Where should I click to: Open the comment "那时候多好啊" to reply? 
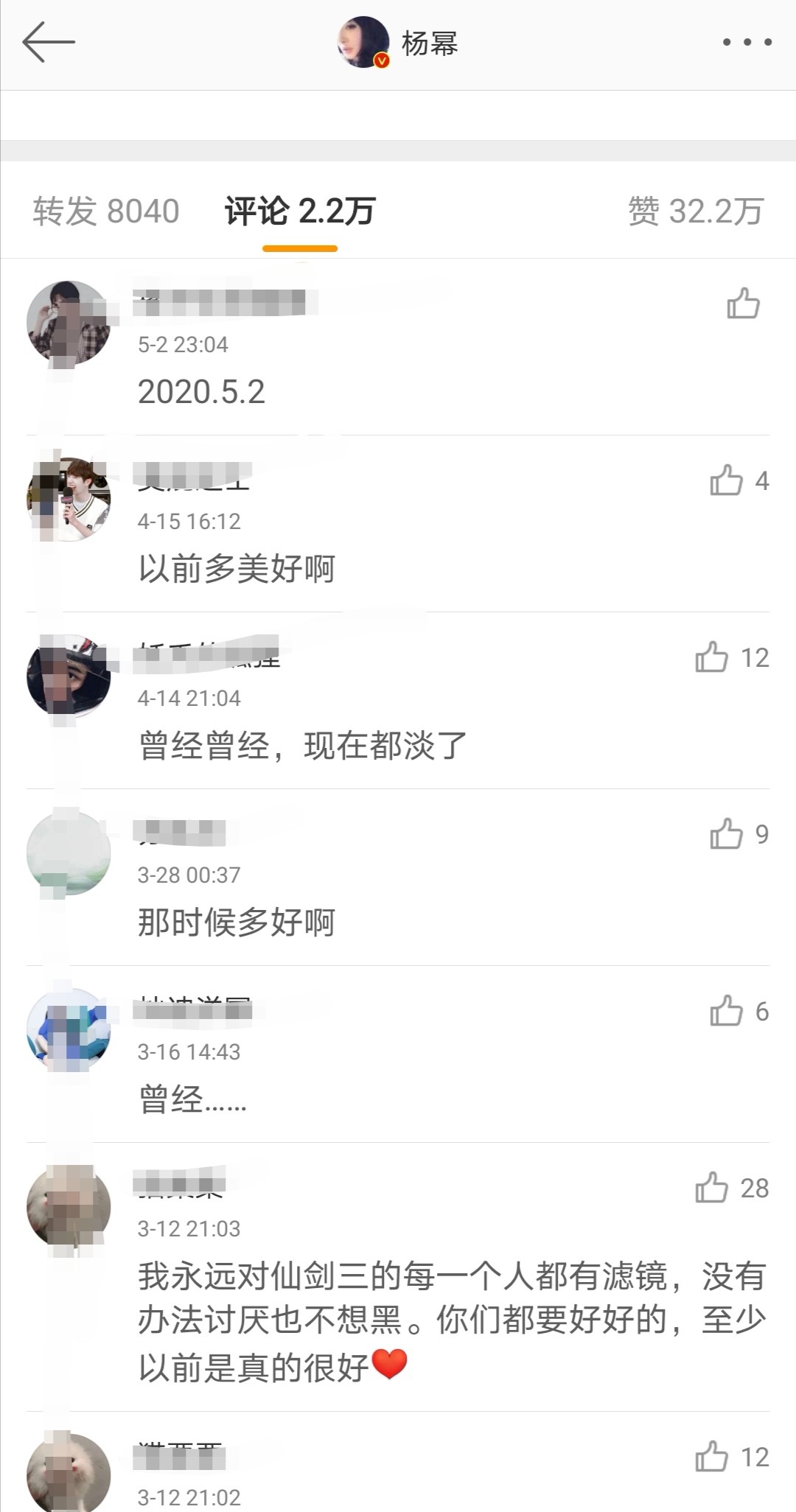(237, 923)
